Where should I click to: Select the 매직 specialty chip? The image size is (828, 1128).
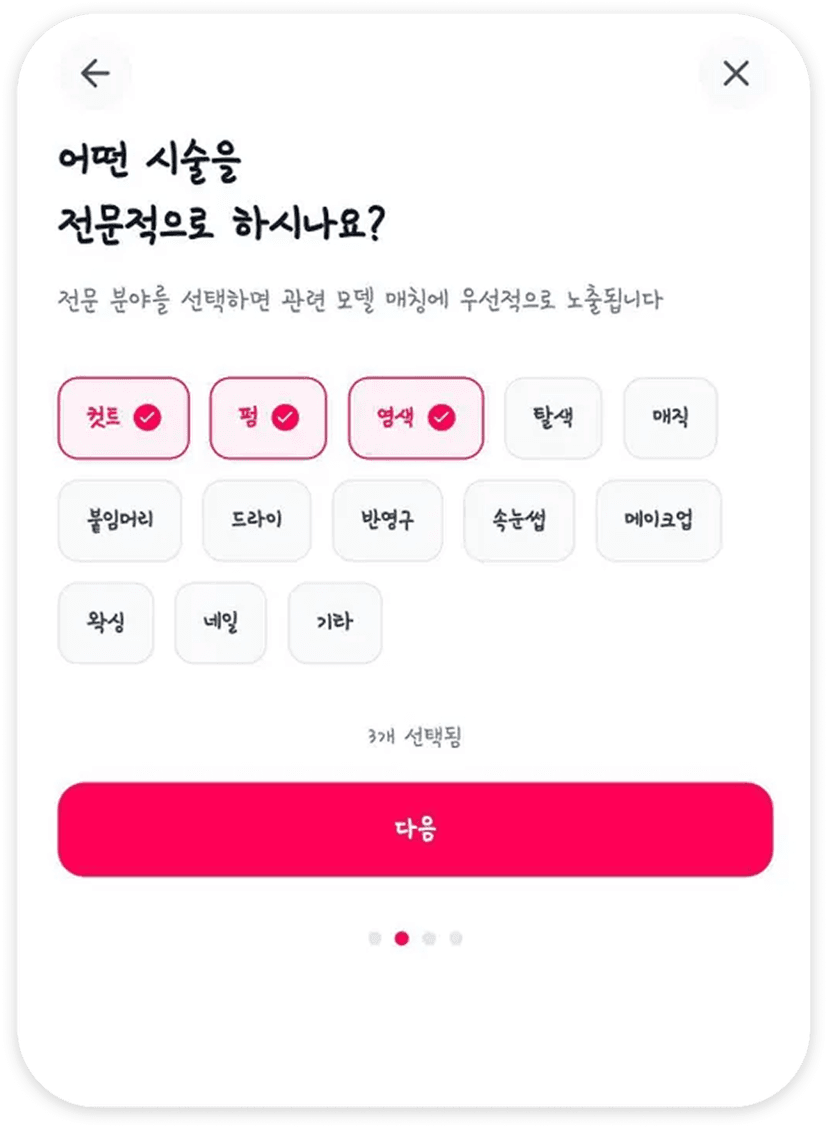click(670, 418)
